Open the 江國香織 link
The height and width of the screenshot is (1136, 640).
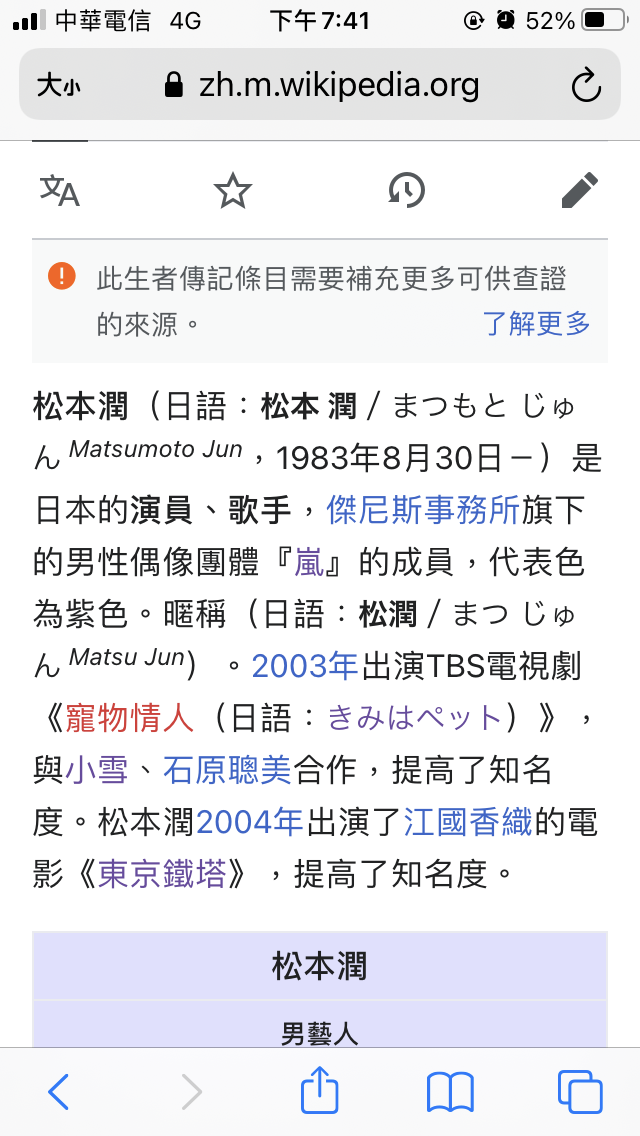coord(467,822)
